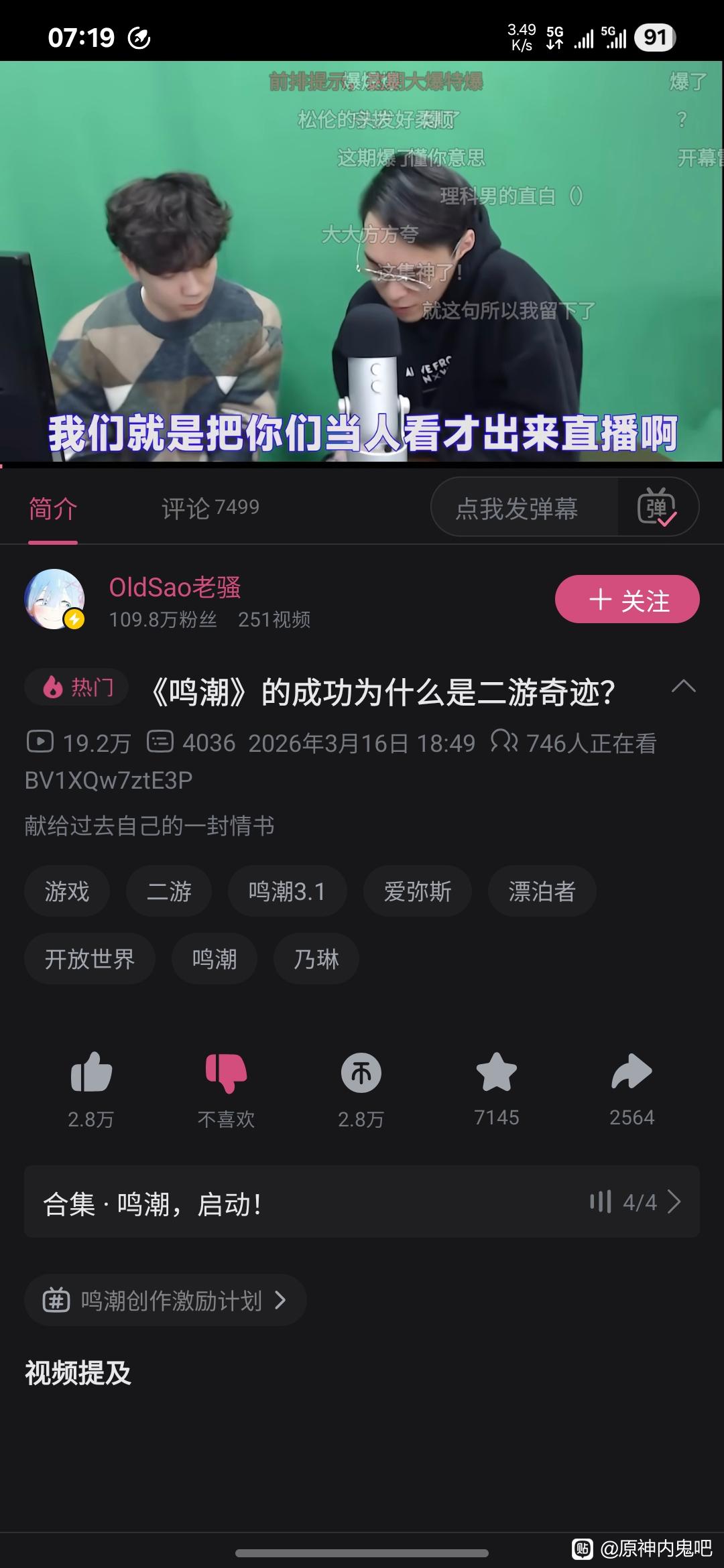This screenshot has width=724, height=1568.
Task: Select the 二游 tag chip
Action: [169, 891]
